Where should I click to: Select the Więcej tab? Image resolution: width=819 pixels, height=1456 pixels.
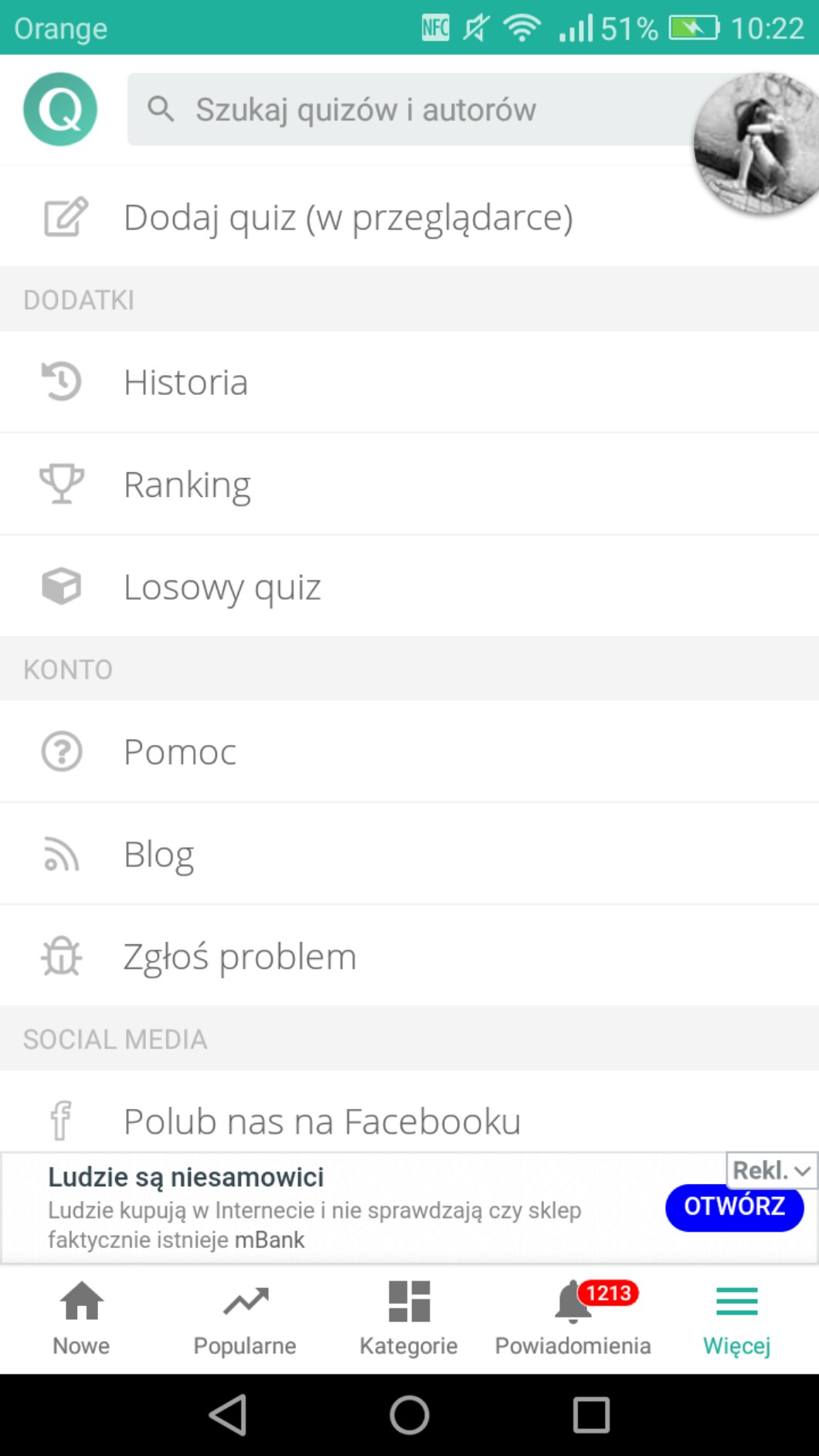pyautogui.click(x=736, y=1318)
